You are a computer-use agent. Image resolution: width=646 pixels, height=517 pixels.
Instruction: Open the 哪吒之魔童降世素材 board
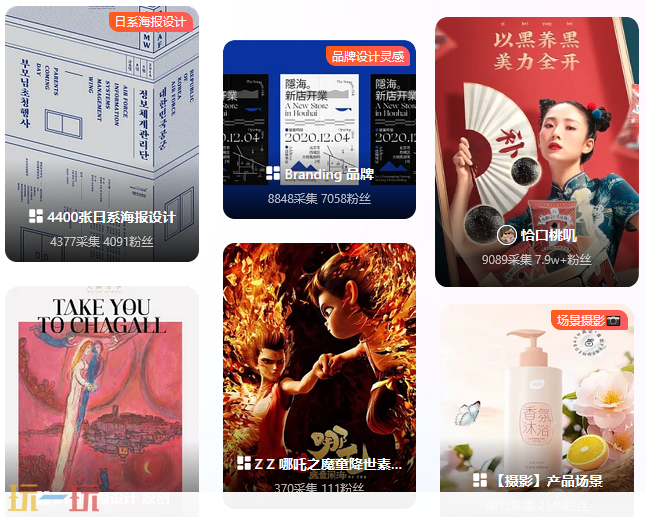pyautogui.click(x=319, y=370)
